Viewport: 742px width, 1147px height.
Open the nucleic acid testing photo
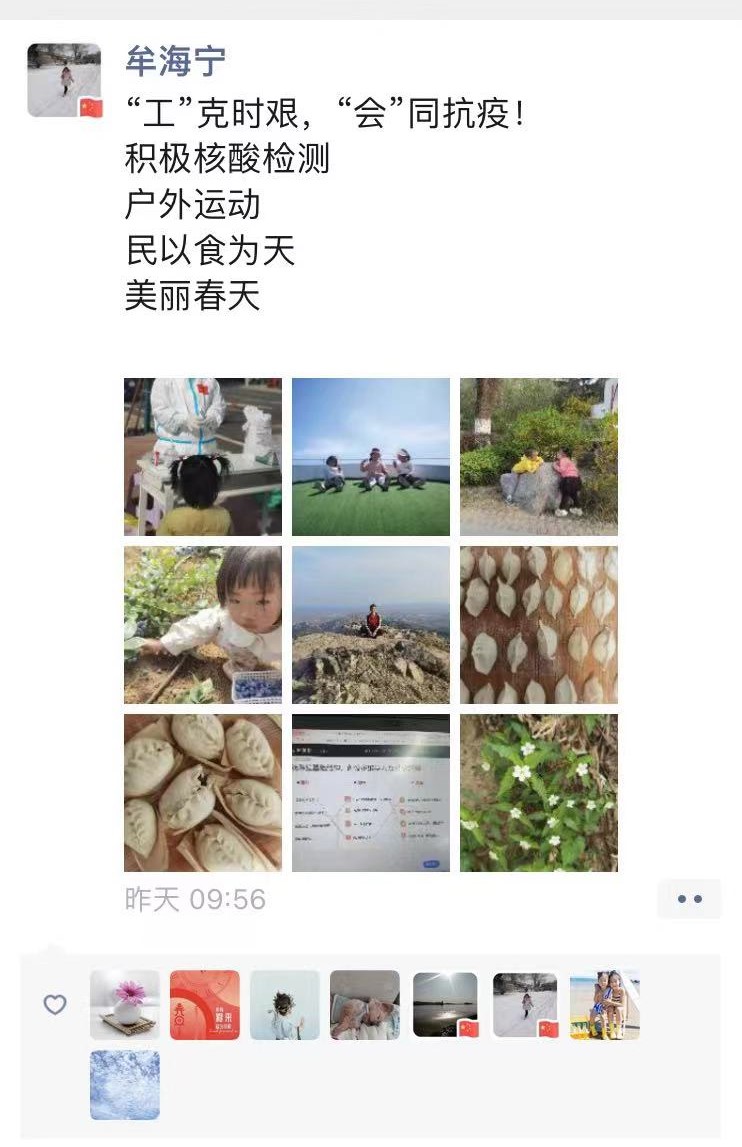[203, 457]
